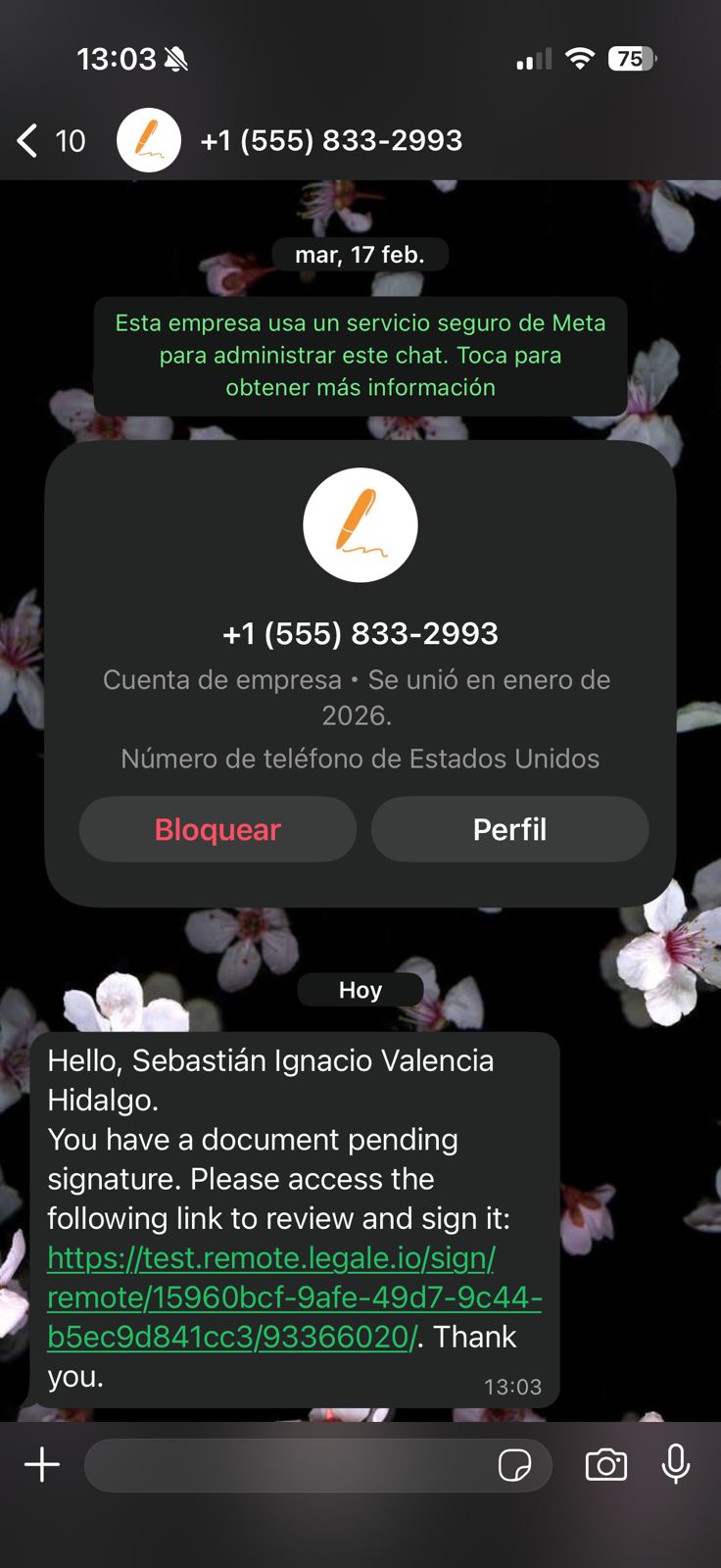Open contact info for +1 (555) 833-2993 header
721x1568 pixels.
click(331, 141)
